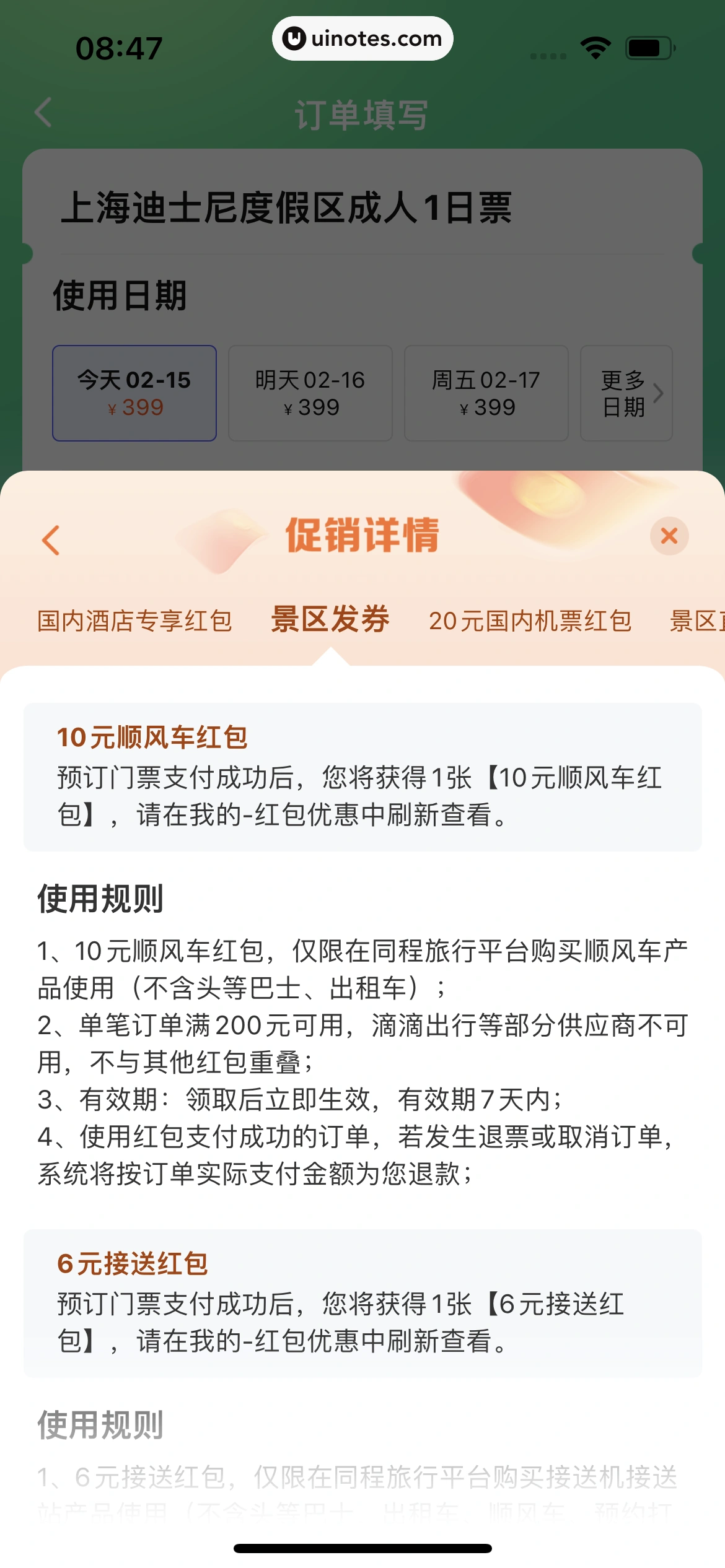Close the 促销详情 promotion sheet
Viewport: 725px width, 1568px height.
coord(669,536)
